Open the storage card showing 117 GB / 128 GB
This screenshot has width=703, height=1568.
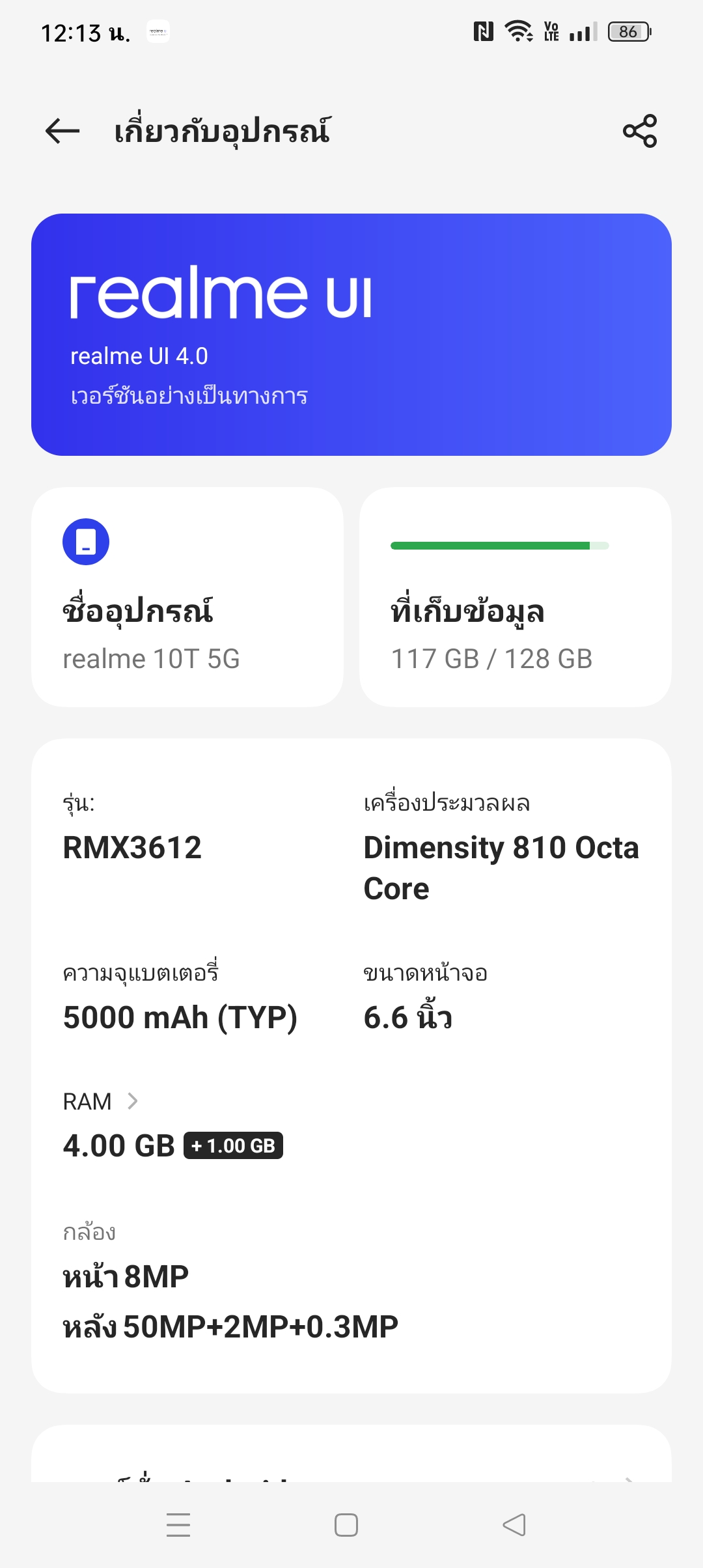[516, 597]
